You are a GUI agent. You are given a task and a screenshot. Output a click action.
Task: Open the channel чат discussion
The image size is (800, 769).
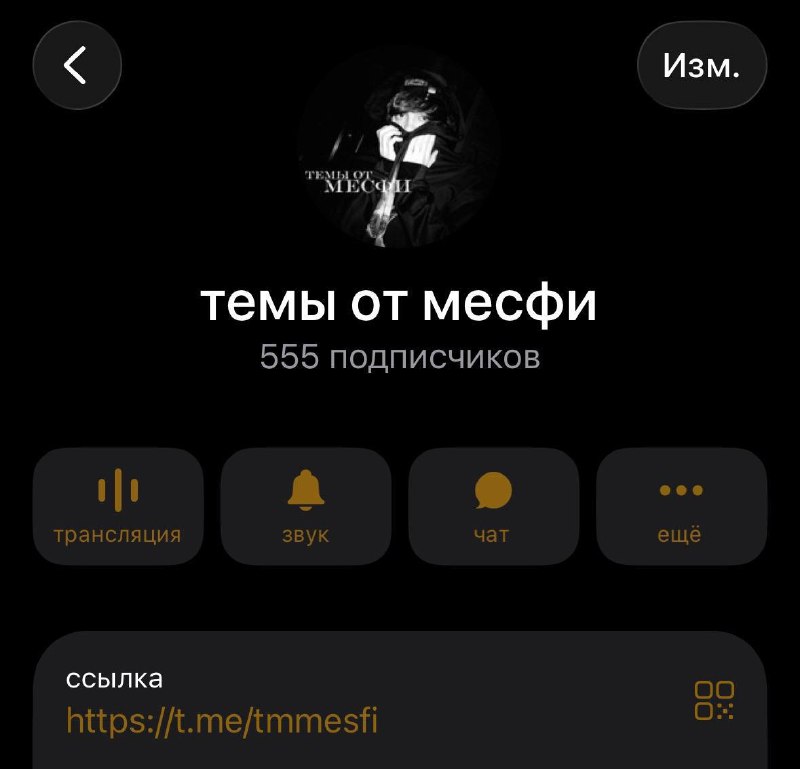(494, 506)
